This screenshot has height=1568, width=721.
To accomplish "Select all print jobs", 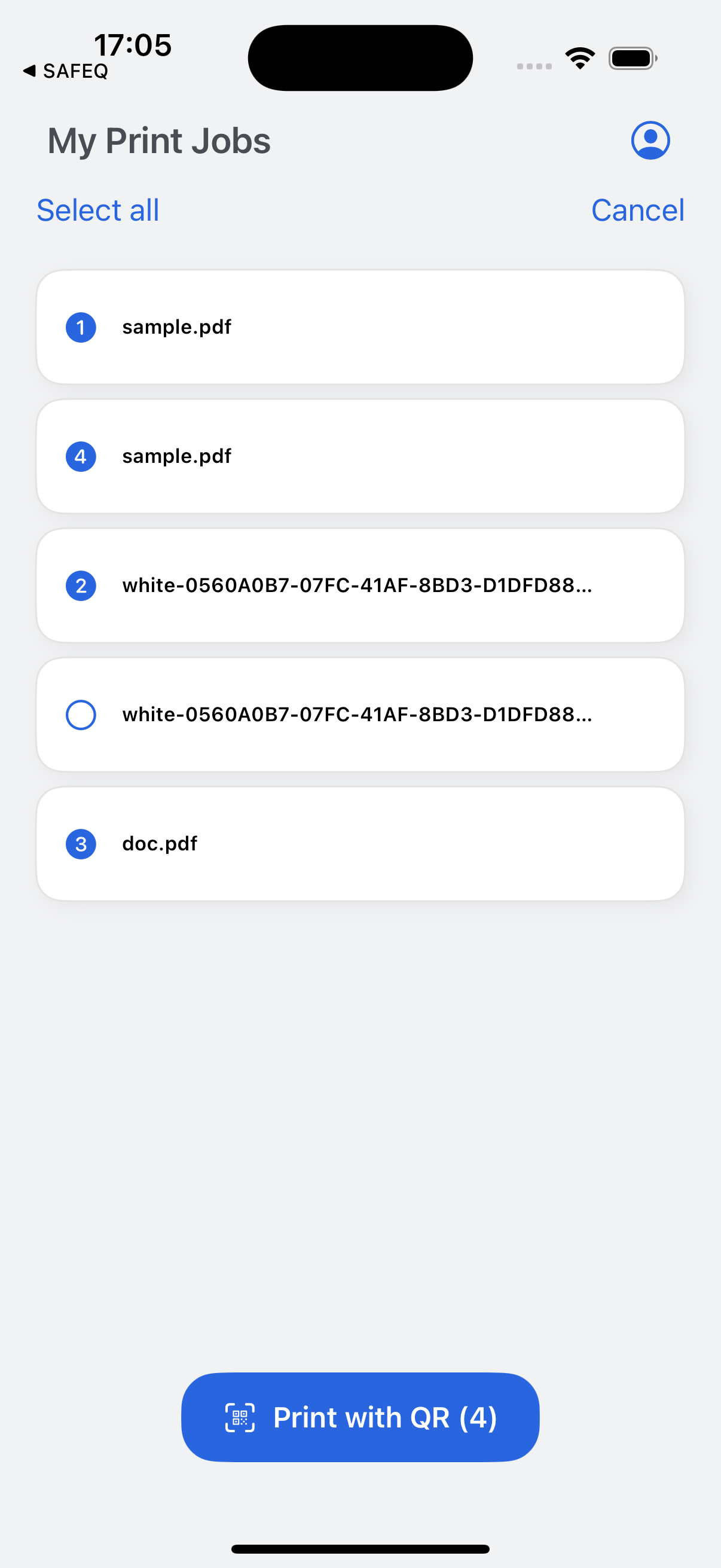I will pyautogui.click(x=98, y=211).
